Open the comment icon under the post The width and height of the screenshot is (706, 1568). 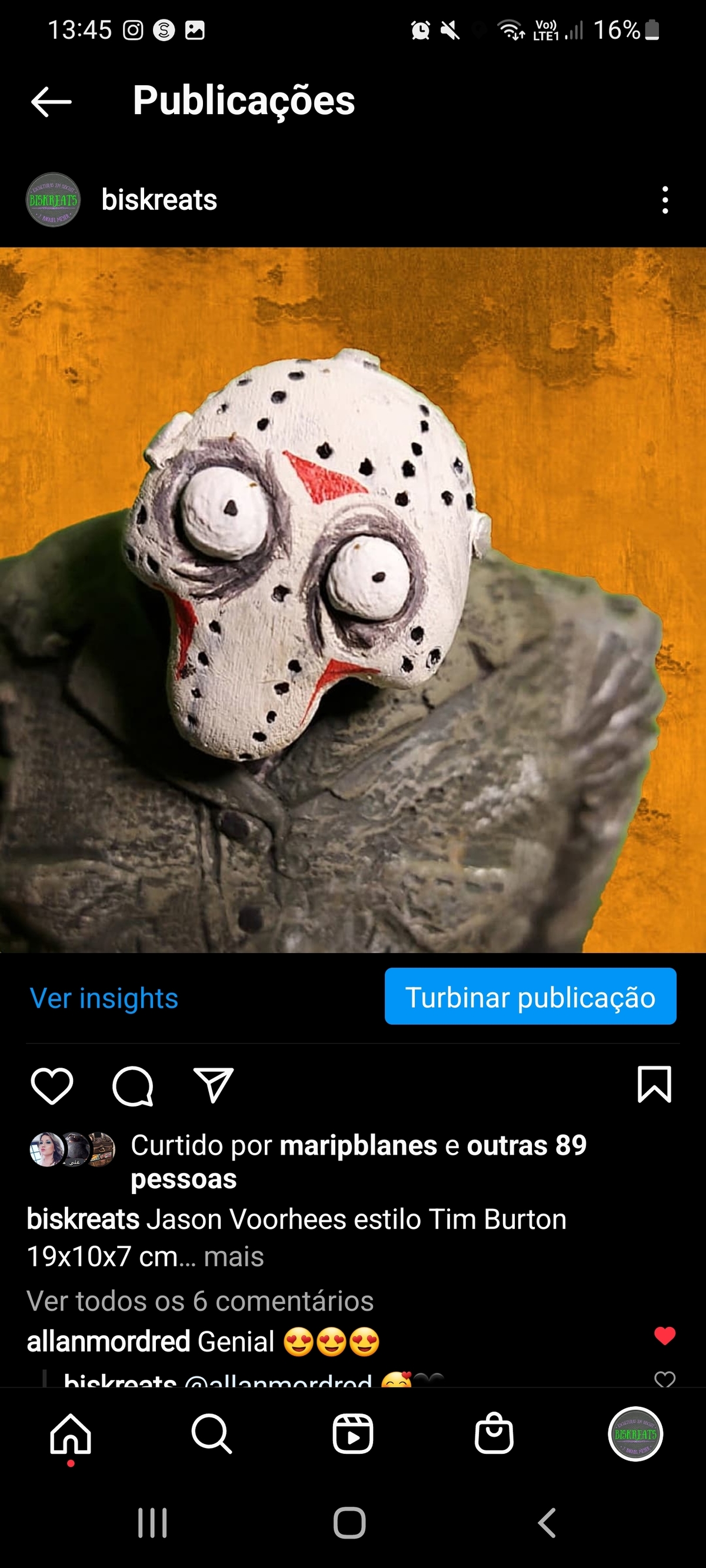pyautogui.click(x=133, y=1085)
